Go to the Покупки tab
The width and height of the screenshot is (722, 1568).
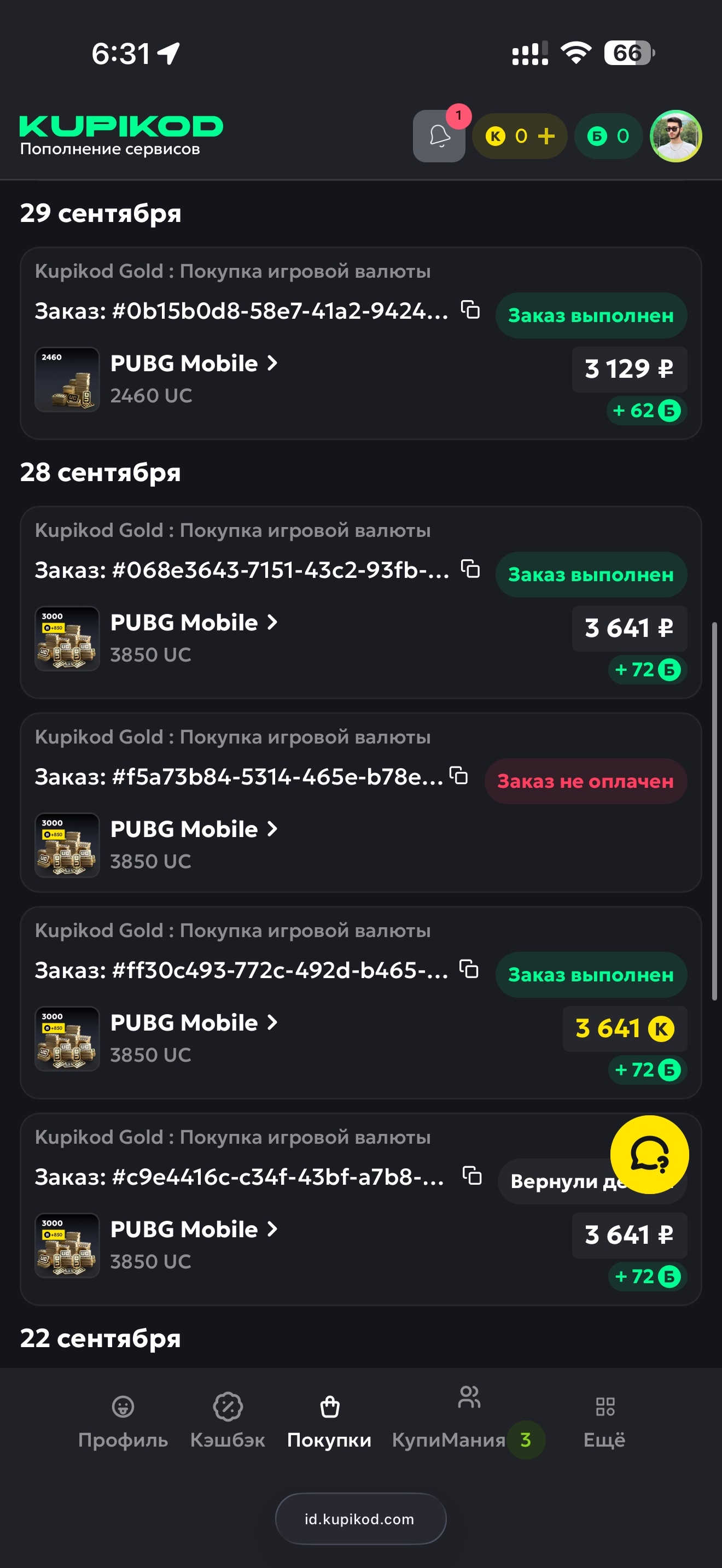tap(329, 1422)
